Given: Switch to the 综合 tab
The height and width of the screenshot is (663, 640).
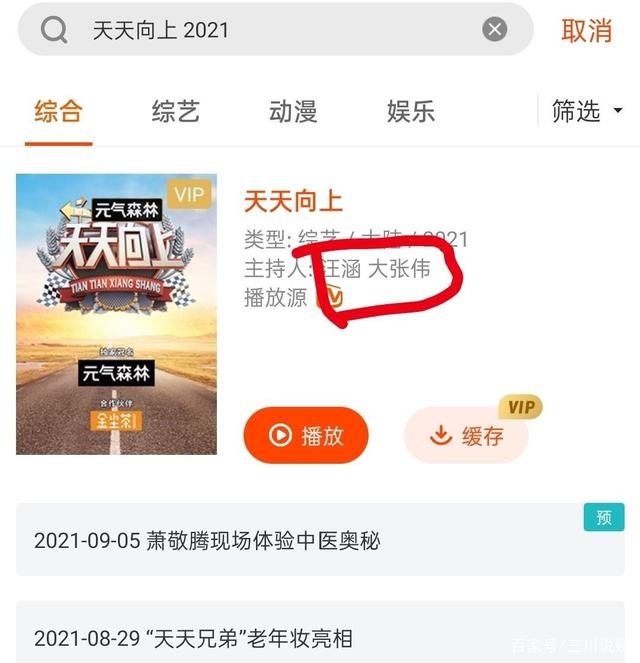Looking at the screenshot, I should [x=58, y=111].
